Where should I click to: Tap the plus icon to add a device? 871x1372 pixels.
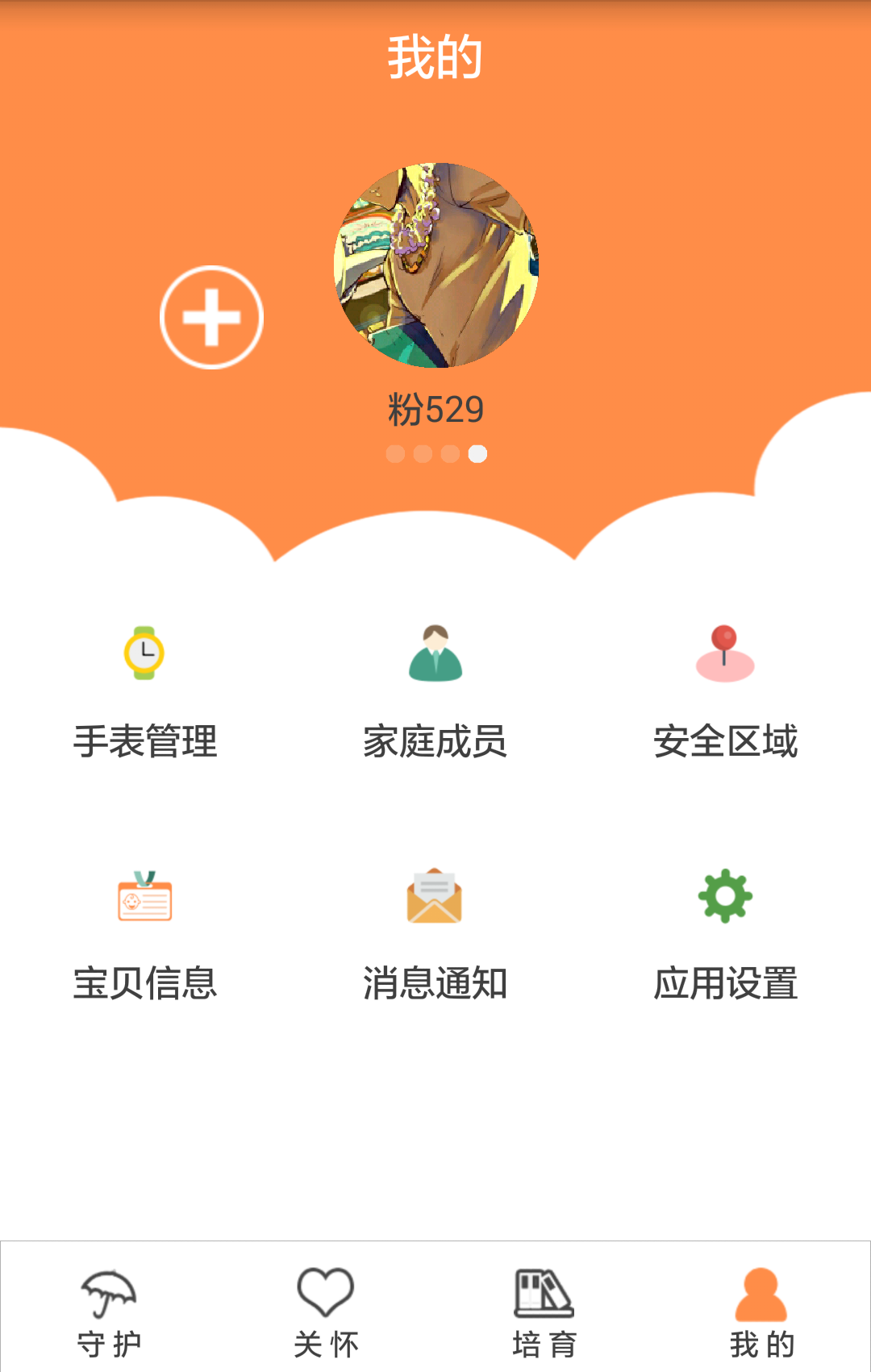(x=211, y=317)
